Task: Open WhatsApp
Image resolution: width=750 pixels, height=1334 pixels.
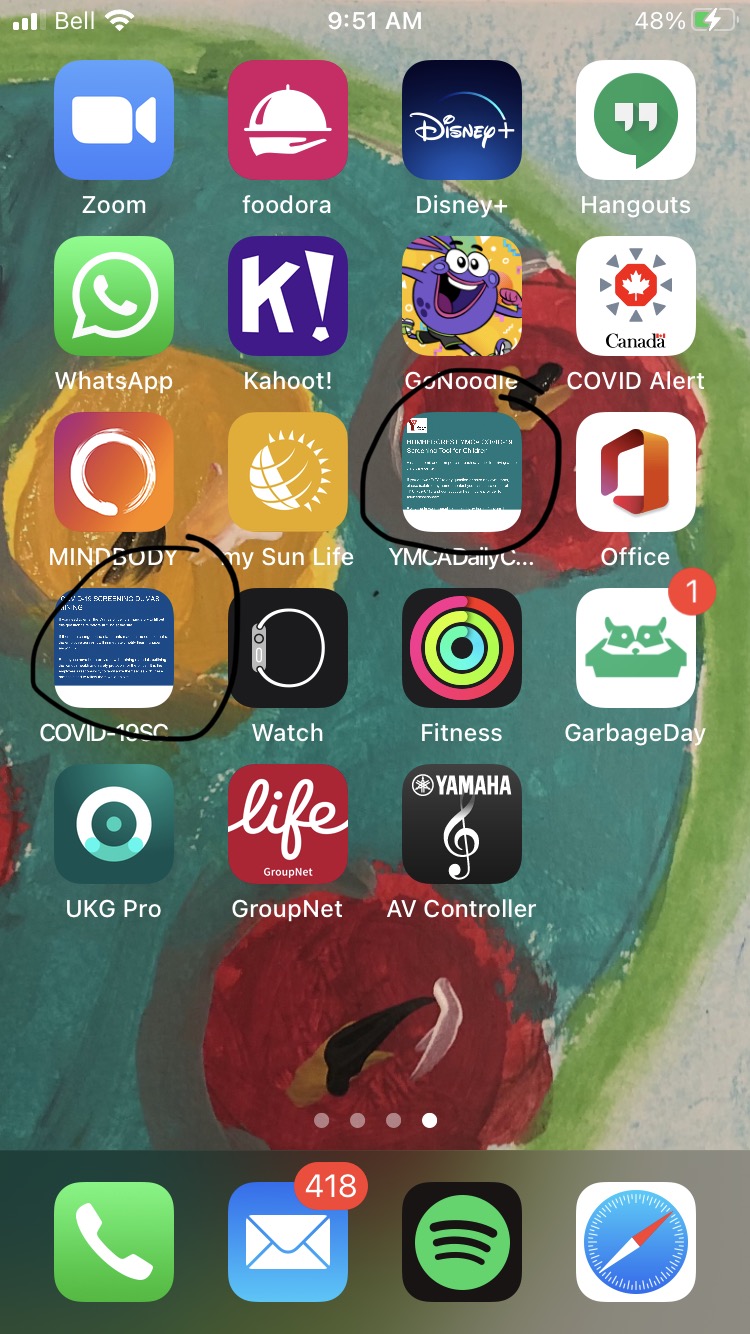Action: [114, 296]
